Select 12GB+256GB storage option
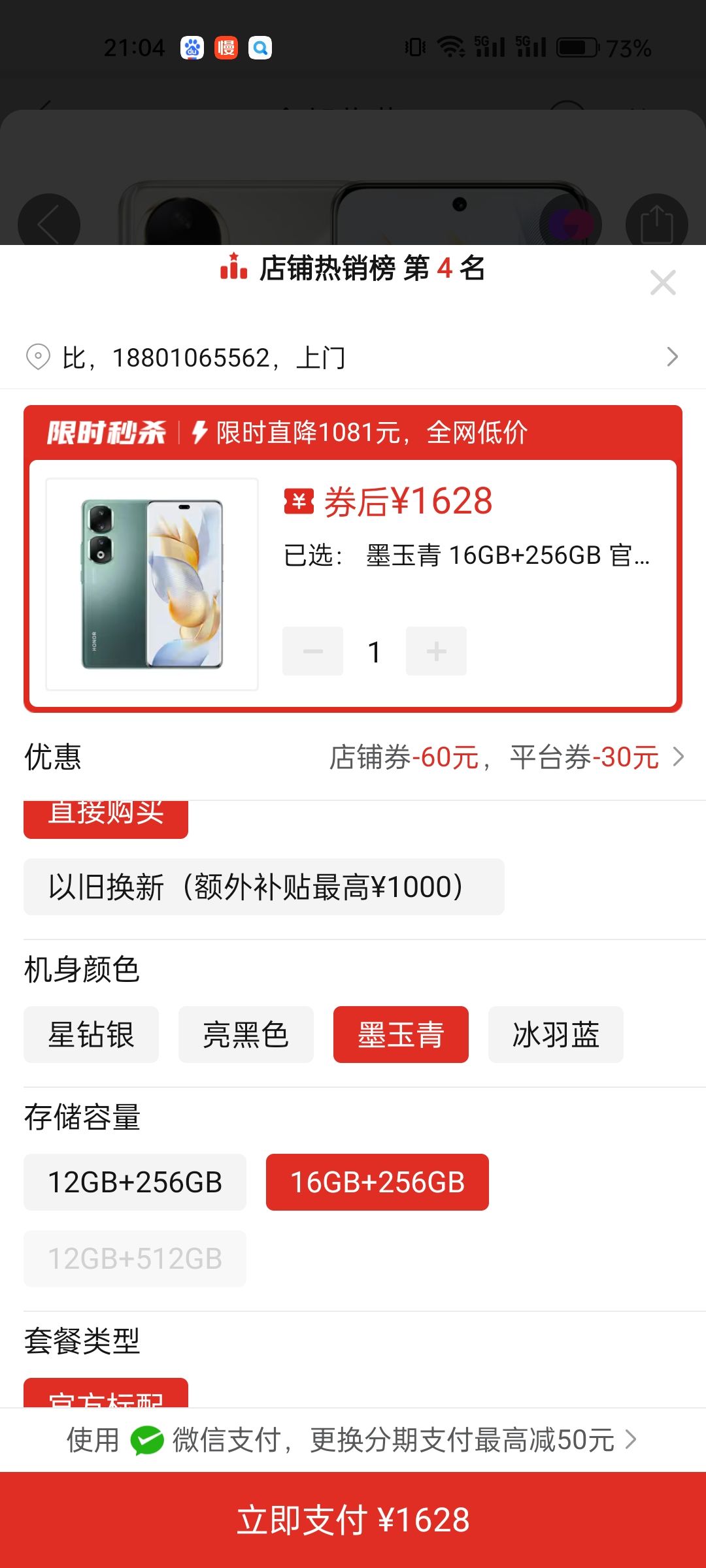The height and width of the screenshot is (1568, 706). (x=135, y=1182)
